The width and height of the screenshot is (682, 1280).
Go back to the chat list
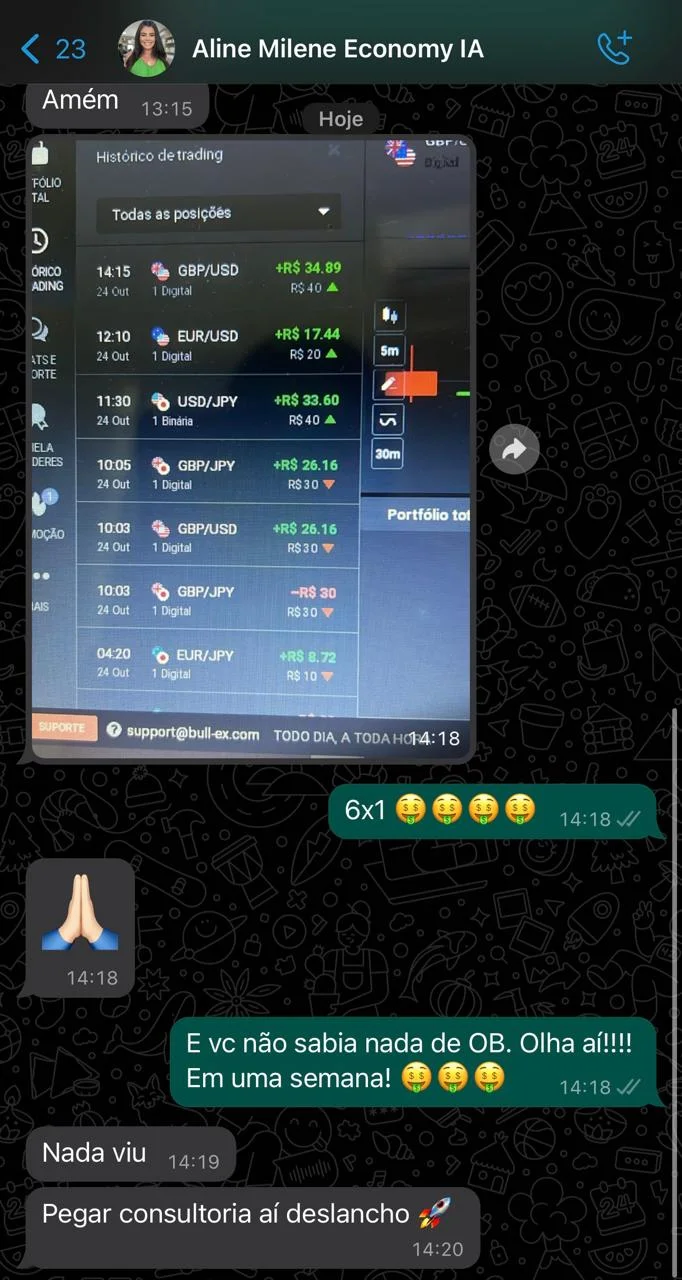tap(52, 48)
